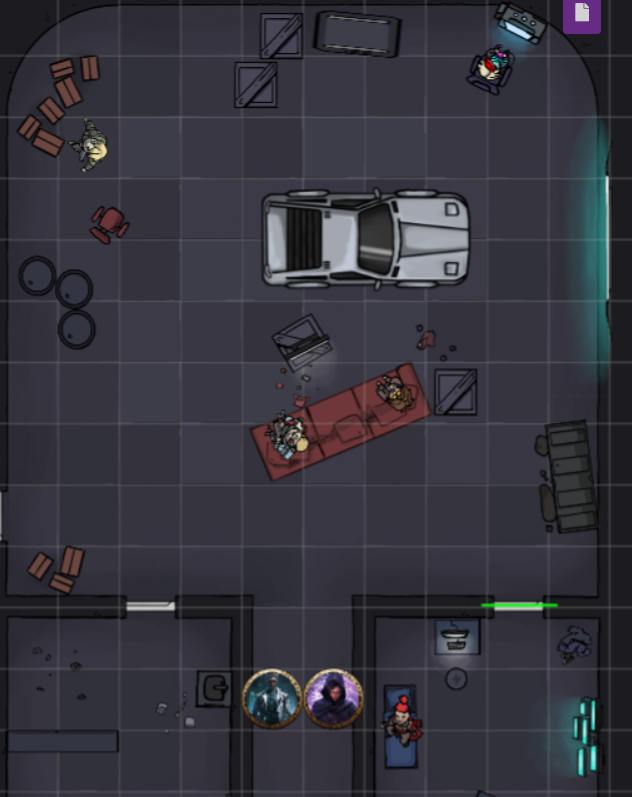Select the purple hooded figure portrait token
This screenshot has height=797, width=632.
[333, 698]
